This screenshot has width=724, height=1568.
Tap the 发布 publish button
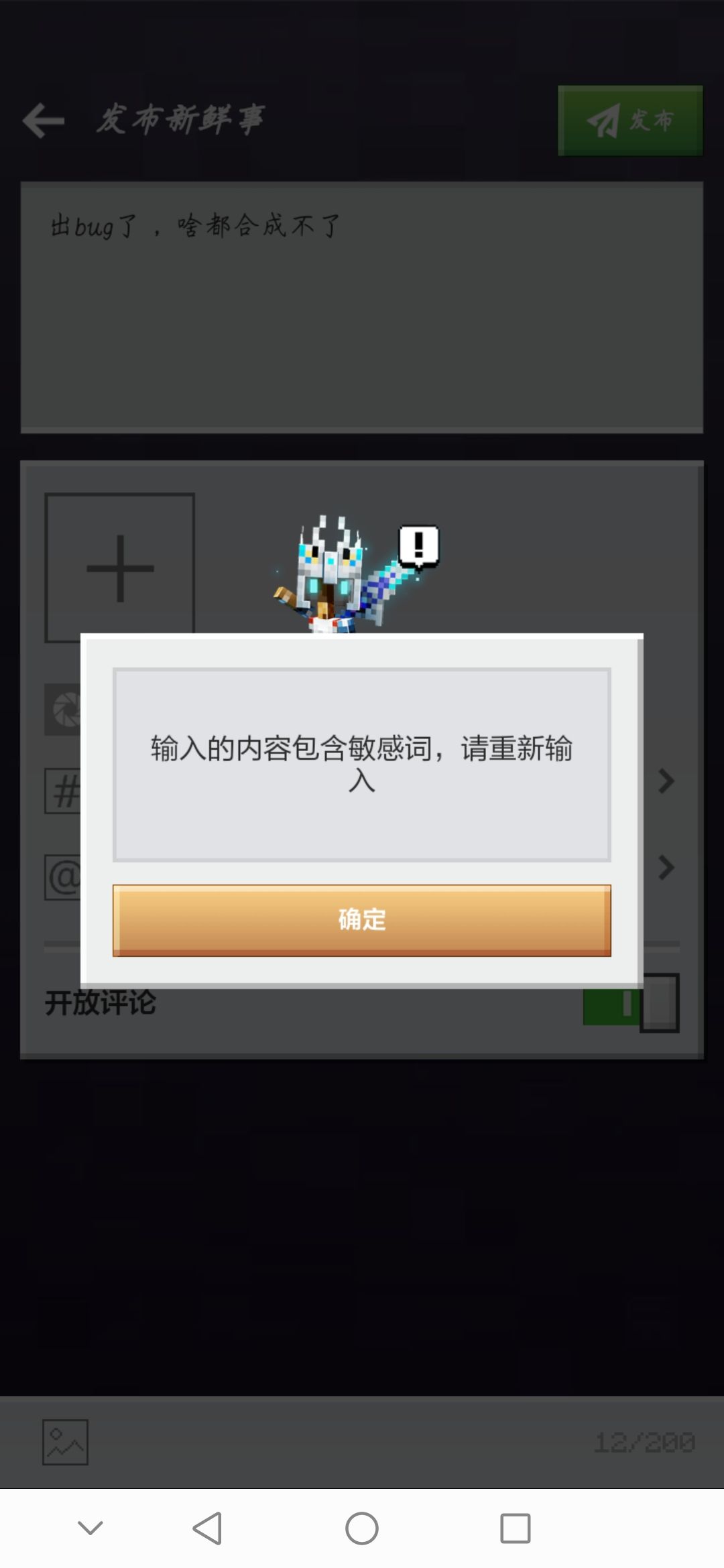click(630, 121)
